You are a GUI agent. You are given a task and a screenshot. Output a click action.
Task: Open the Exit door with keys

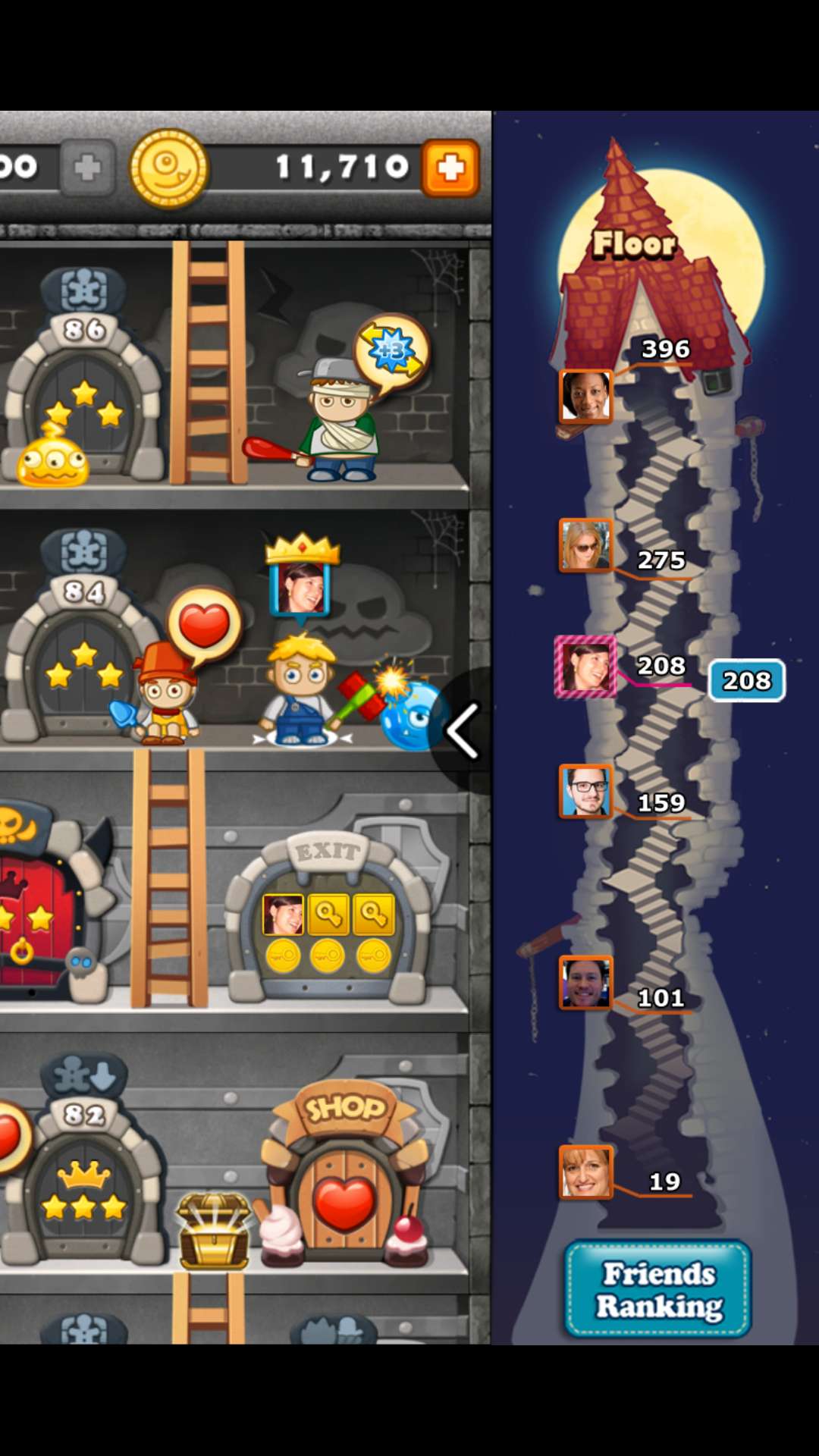click(x=328, y=921)
